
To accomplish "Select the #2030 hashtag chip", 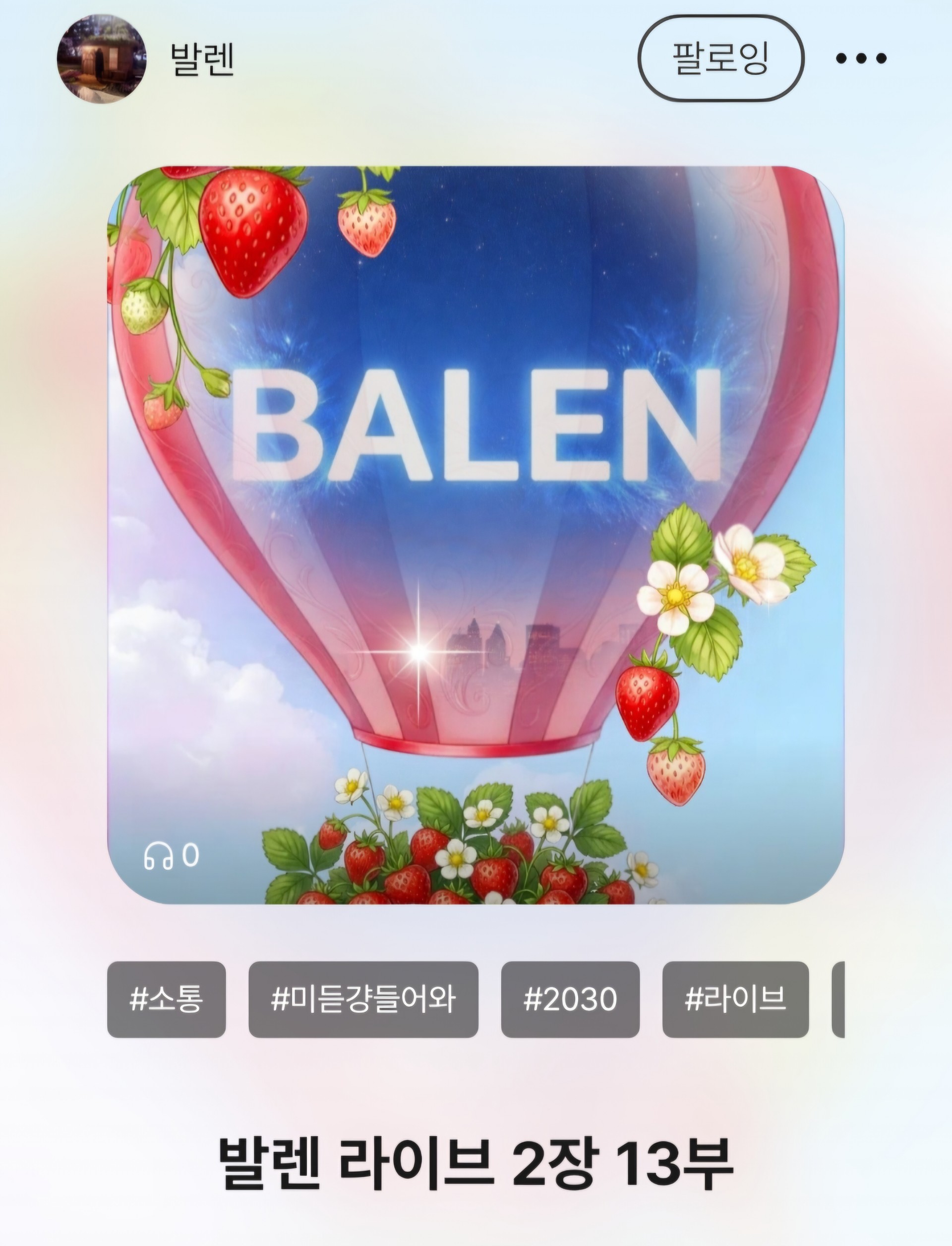I will [570, 999].
